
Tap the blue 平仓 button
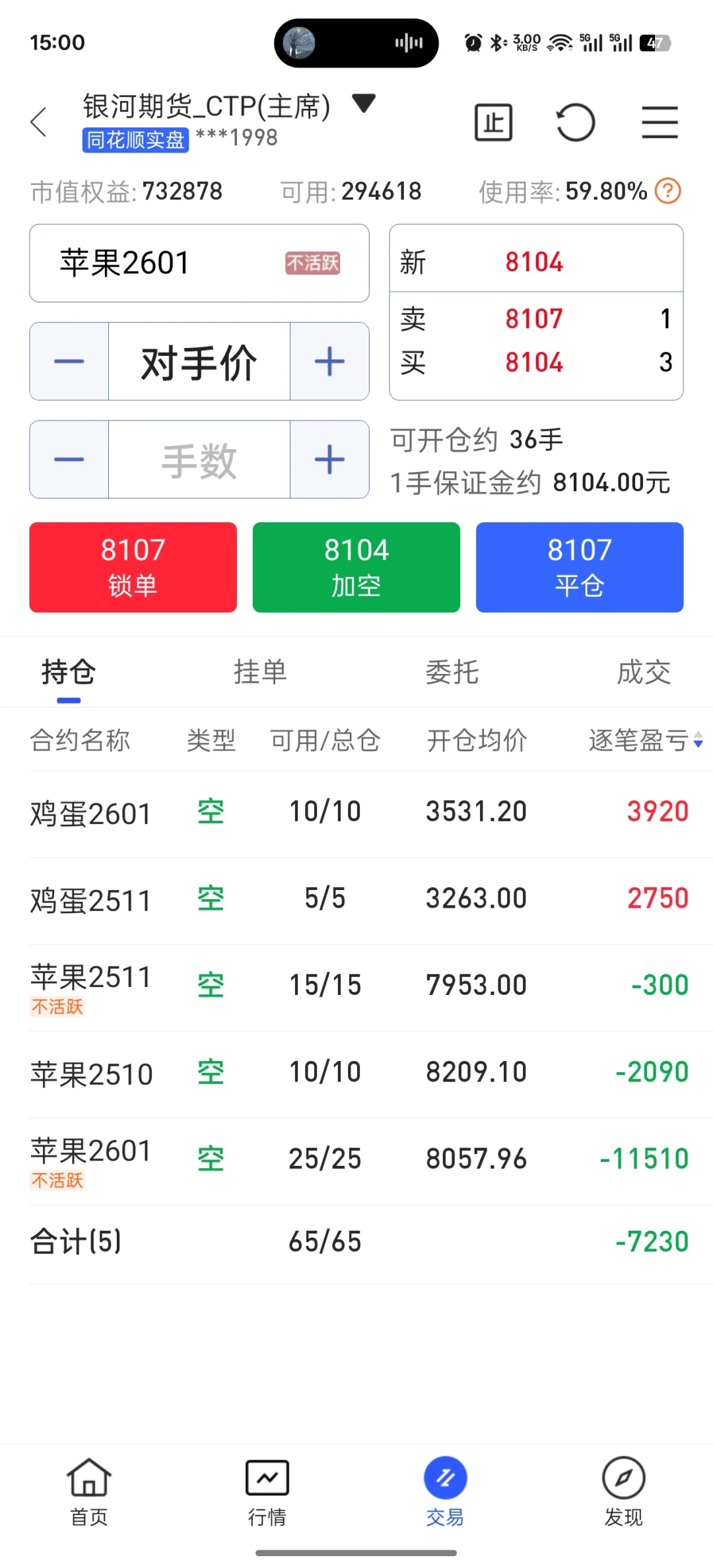tap(579, 567)
